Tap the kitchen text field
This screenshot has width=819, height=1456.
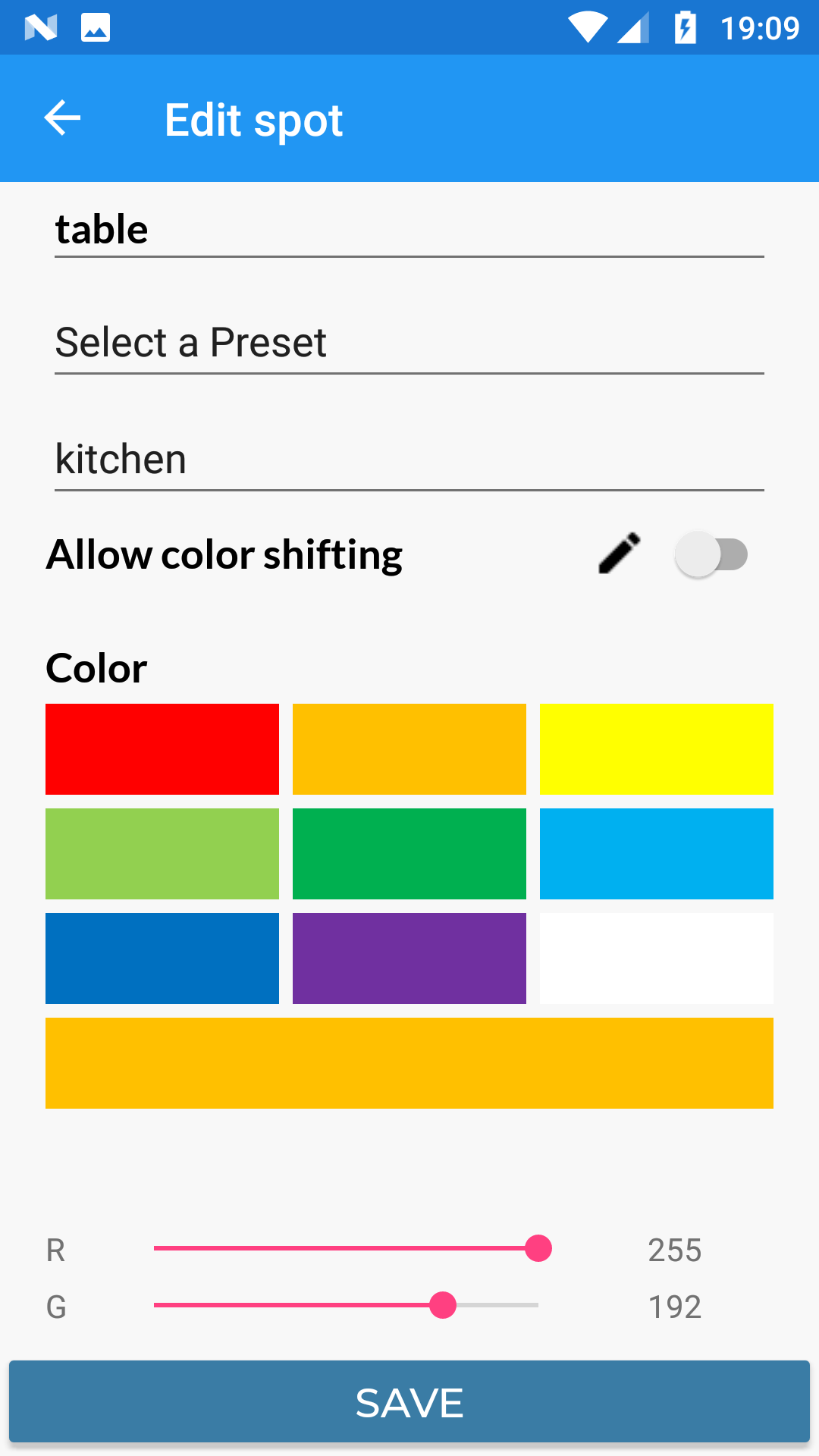pos(409,458)
